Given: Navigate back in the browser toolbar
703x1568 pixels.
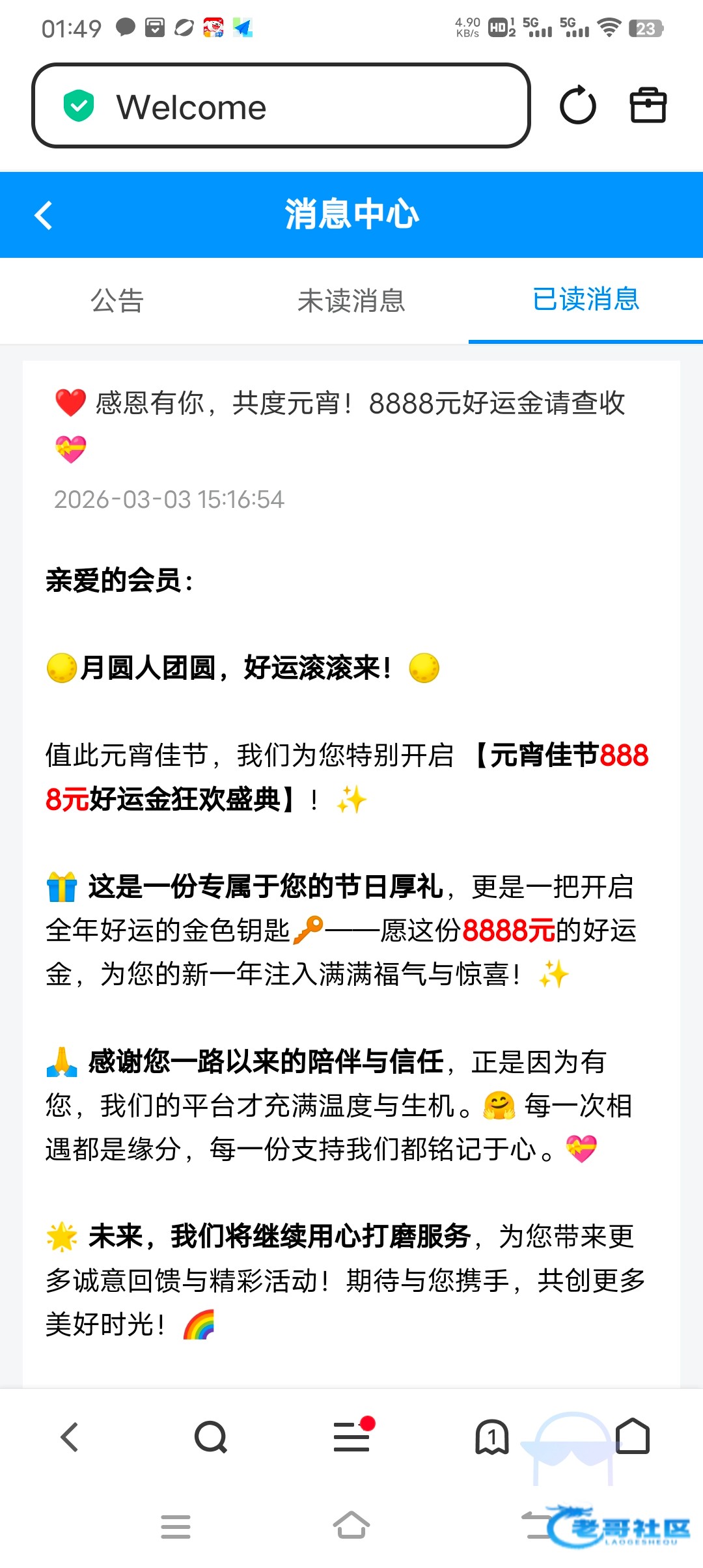Looking at the screenshot, I should [70, 1437].
